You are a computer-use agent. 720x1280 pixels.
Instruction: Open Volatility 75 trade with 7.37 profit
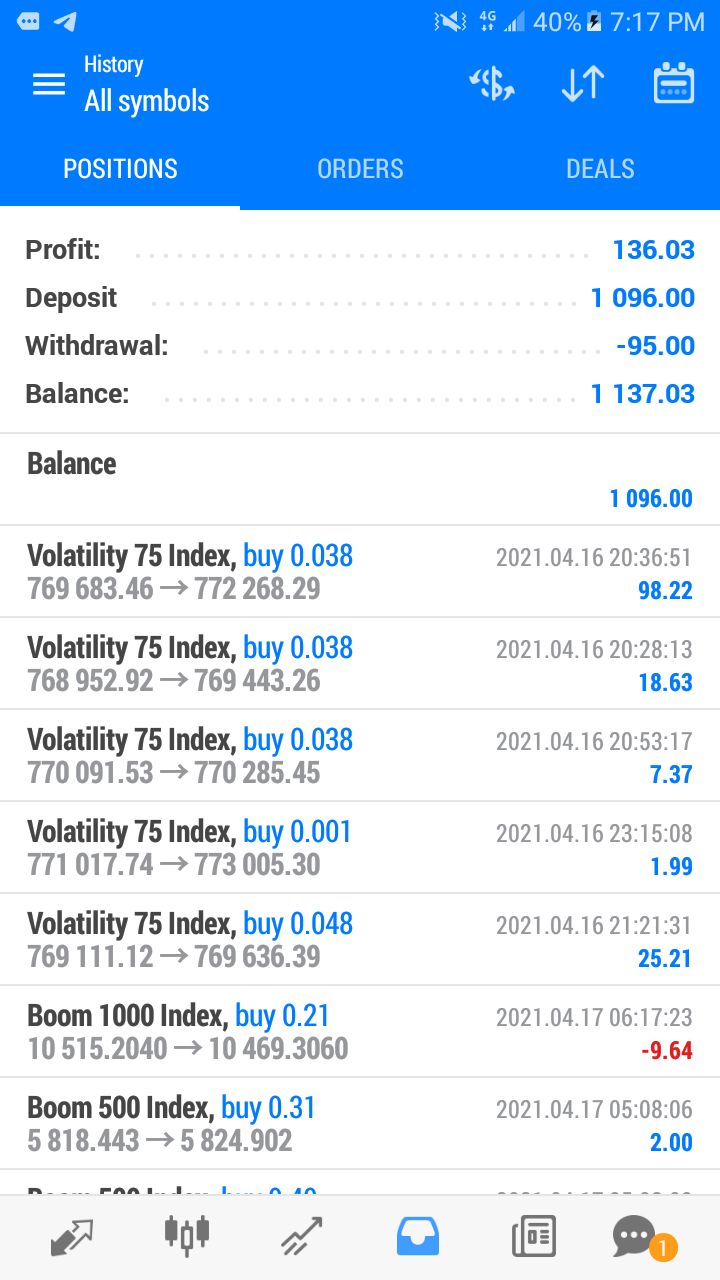[x=360, y=756]
